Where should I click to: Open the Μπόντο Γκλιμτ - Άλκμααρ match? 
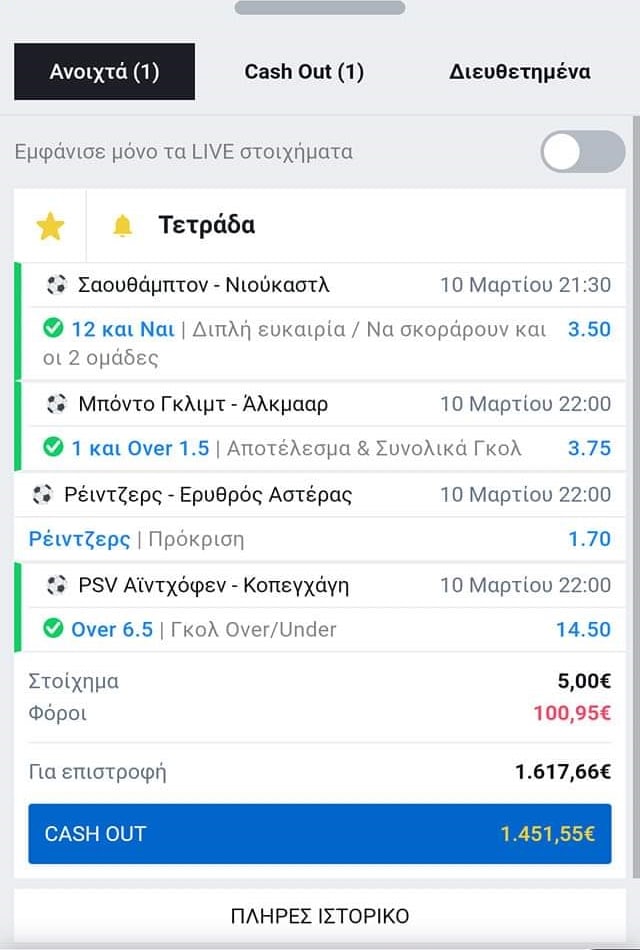click(x=203, y=404)
